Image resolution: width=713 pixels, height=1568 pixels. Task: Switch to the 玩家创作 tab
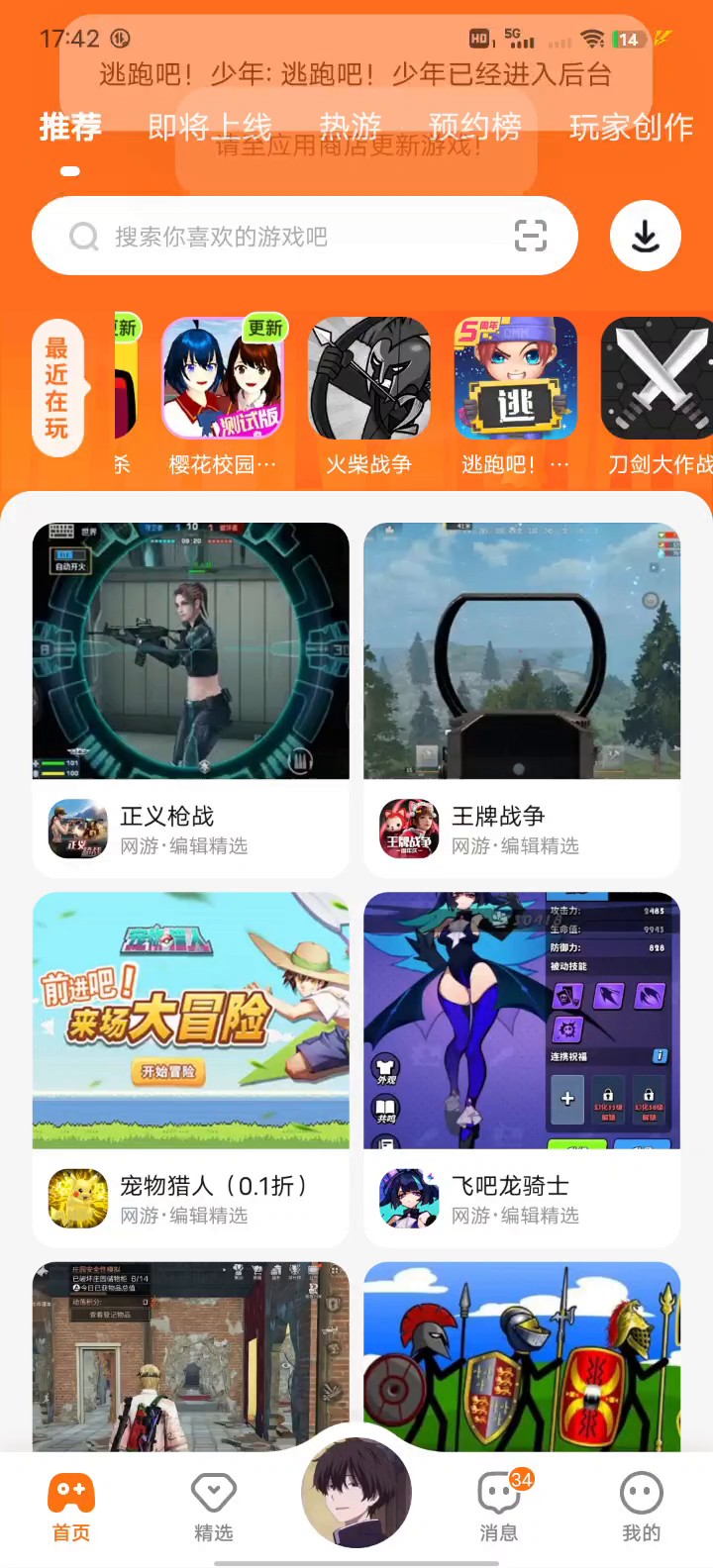pyautogui.click(x=631, y=127)
